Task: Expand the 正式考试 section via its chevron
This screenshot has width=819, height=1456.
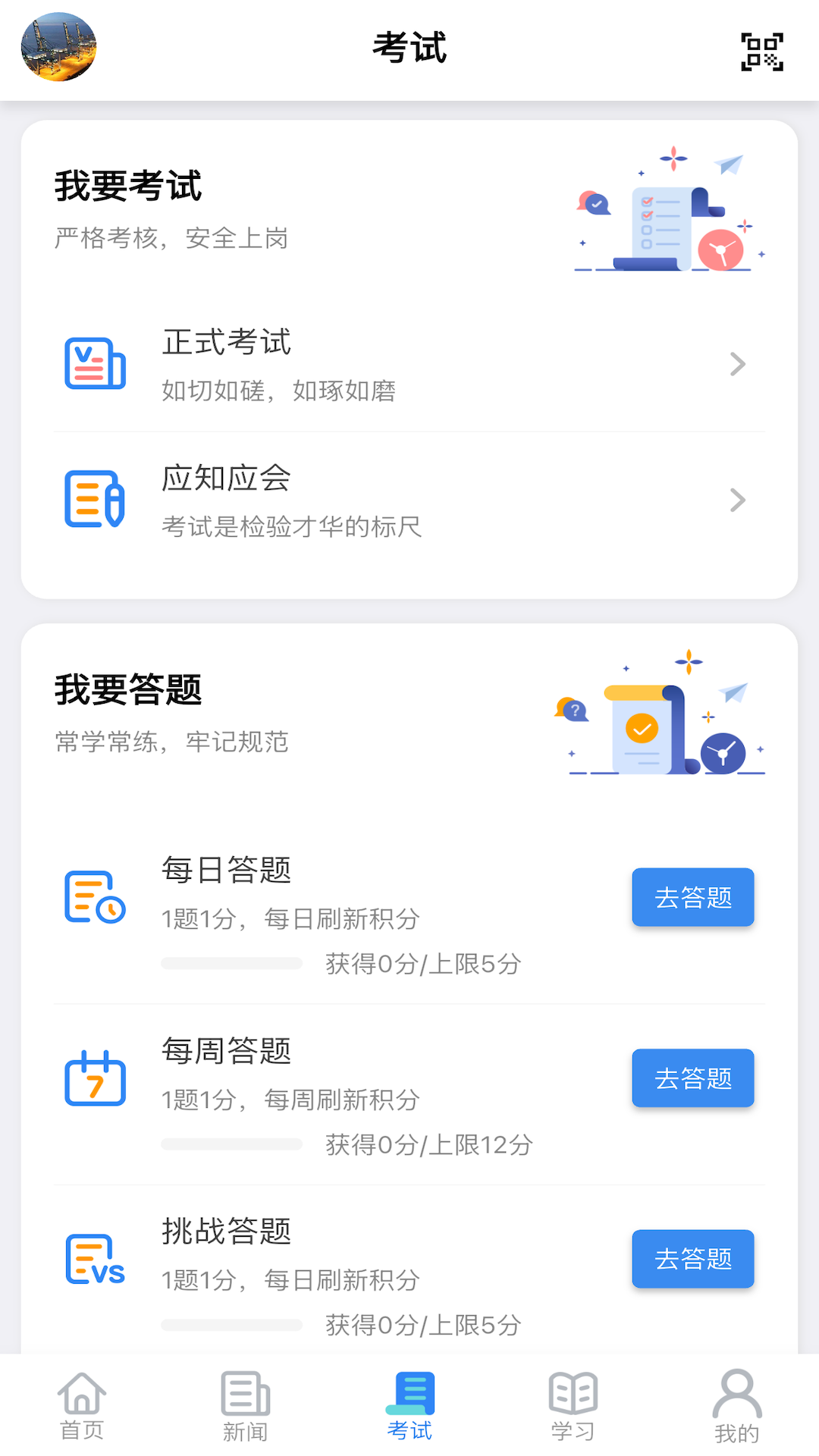Action: 738,364
